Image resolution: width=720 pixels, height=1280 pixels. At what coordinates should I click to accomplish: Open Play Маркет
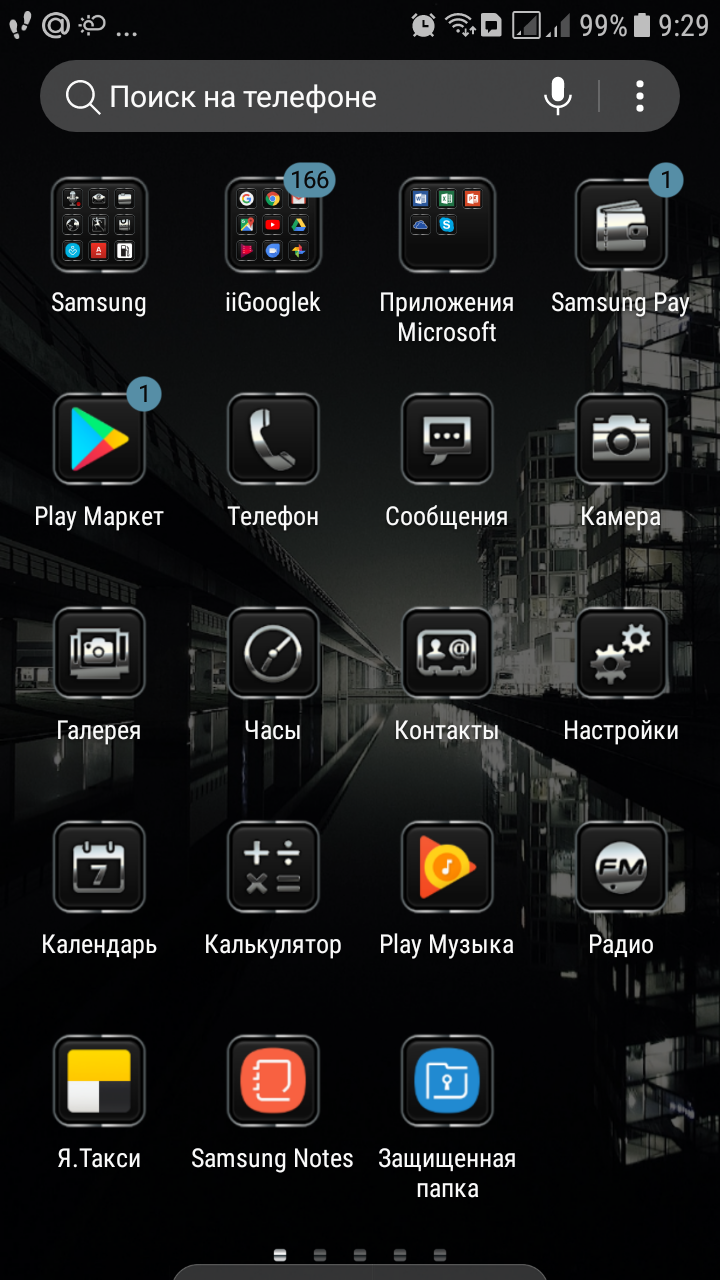pyautogui.click(x=99, y=440)
